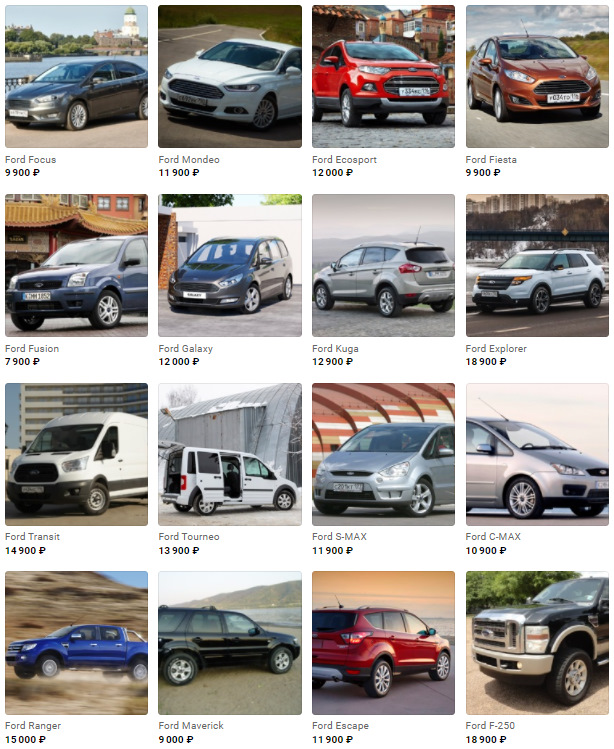Viewport: 614px width, 749px height.
Task: Tap the Ford Escape card
Action: click(x=383, y=642)
